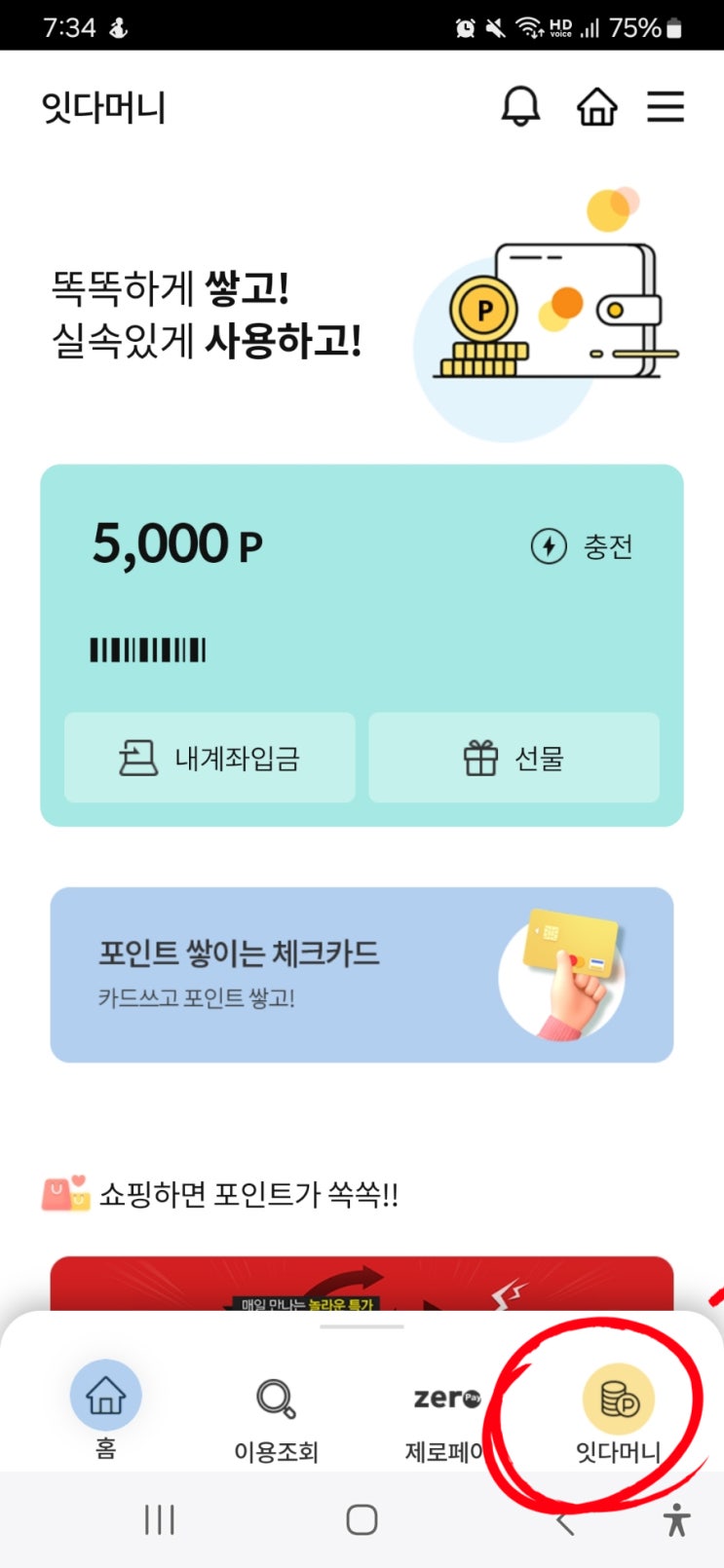This screenshot has height=1568, width=724.
Task: Tap the system home button
Action: pyautogui.click(x=362, y=1519)
